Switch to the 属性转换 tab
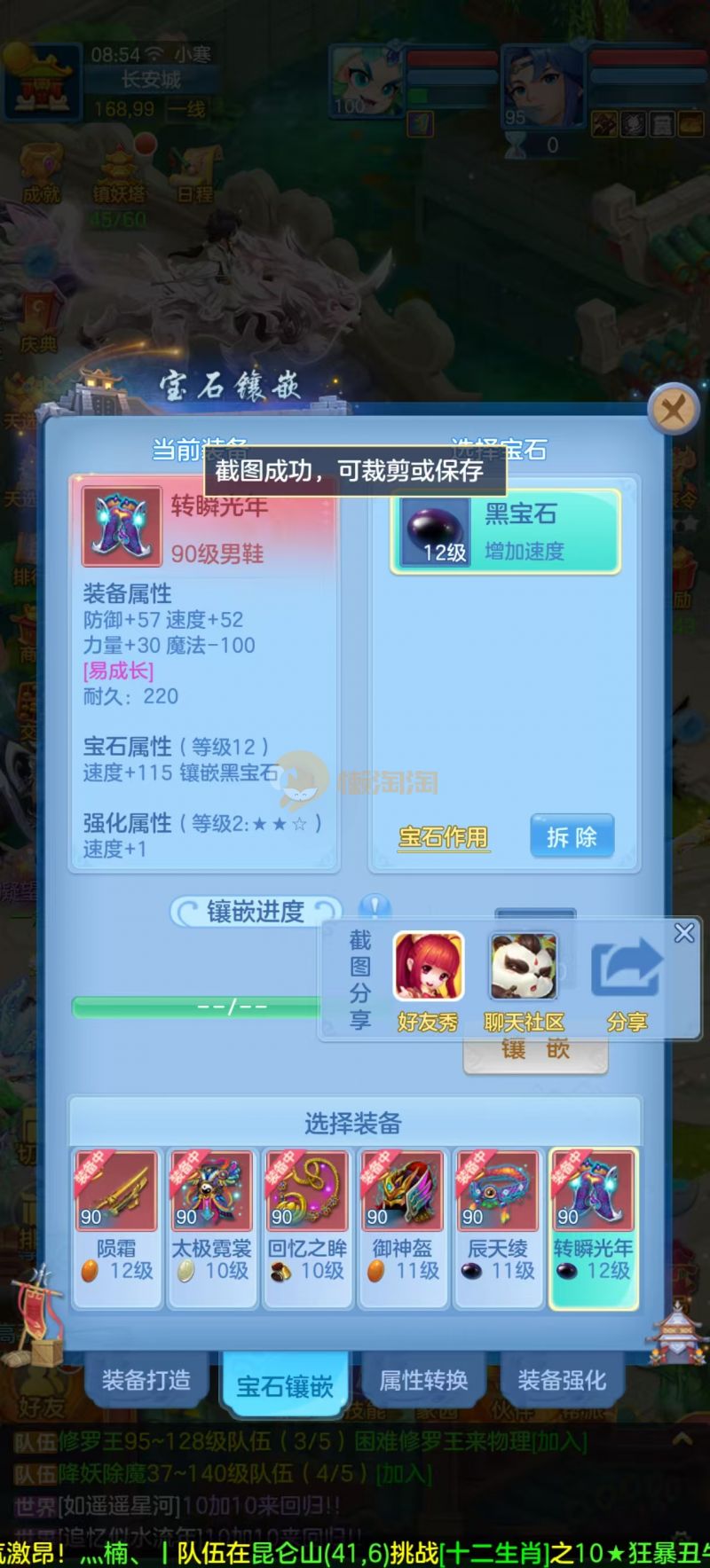 [x=423, y=1380]
